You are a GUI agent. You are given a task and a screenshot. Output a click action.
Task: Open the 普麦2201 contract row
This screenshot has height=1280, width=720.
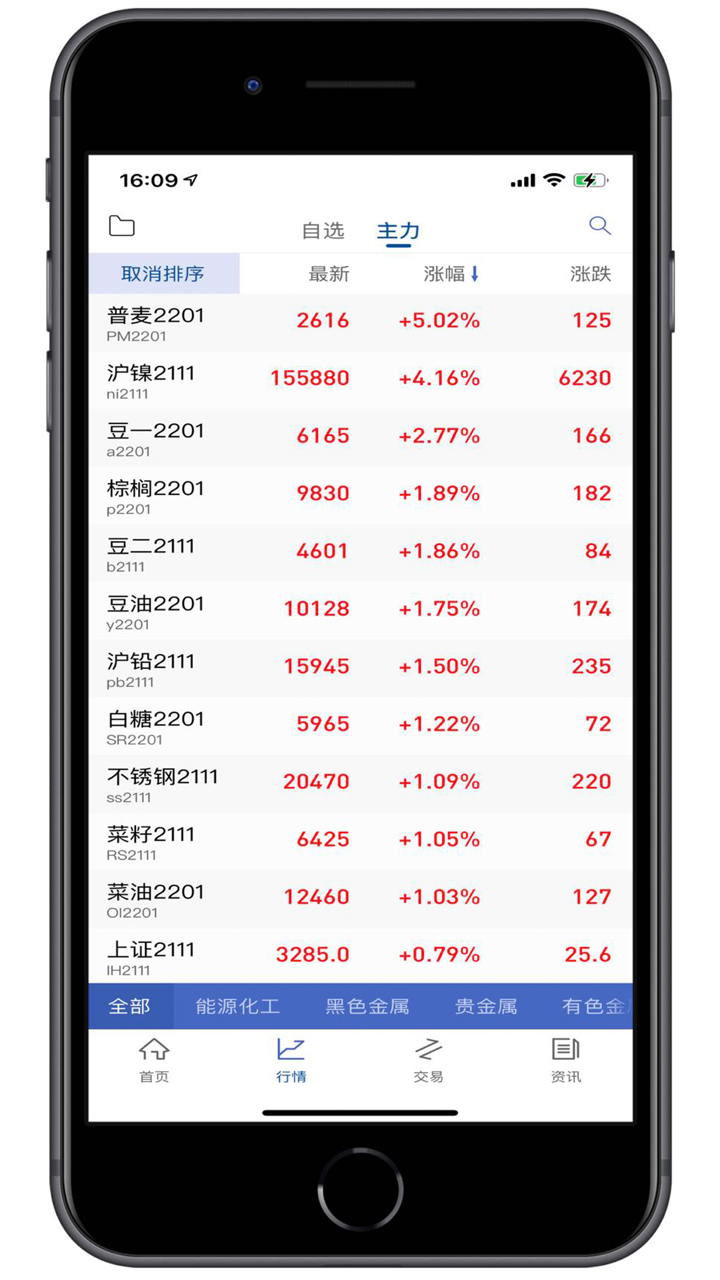(360, 323)
